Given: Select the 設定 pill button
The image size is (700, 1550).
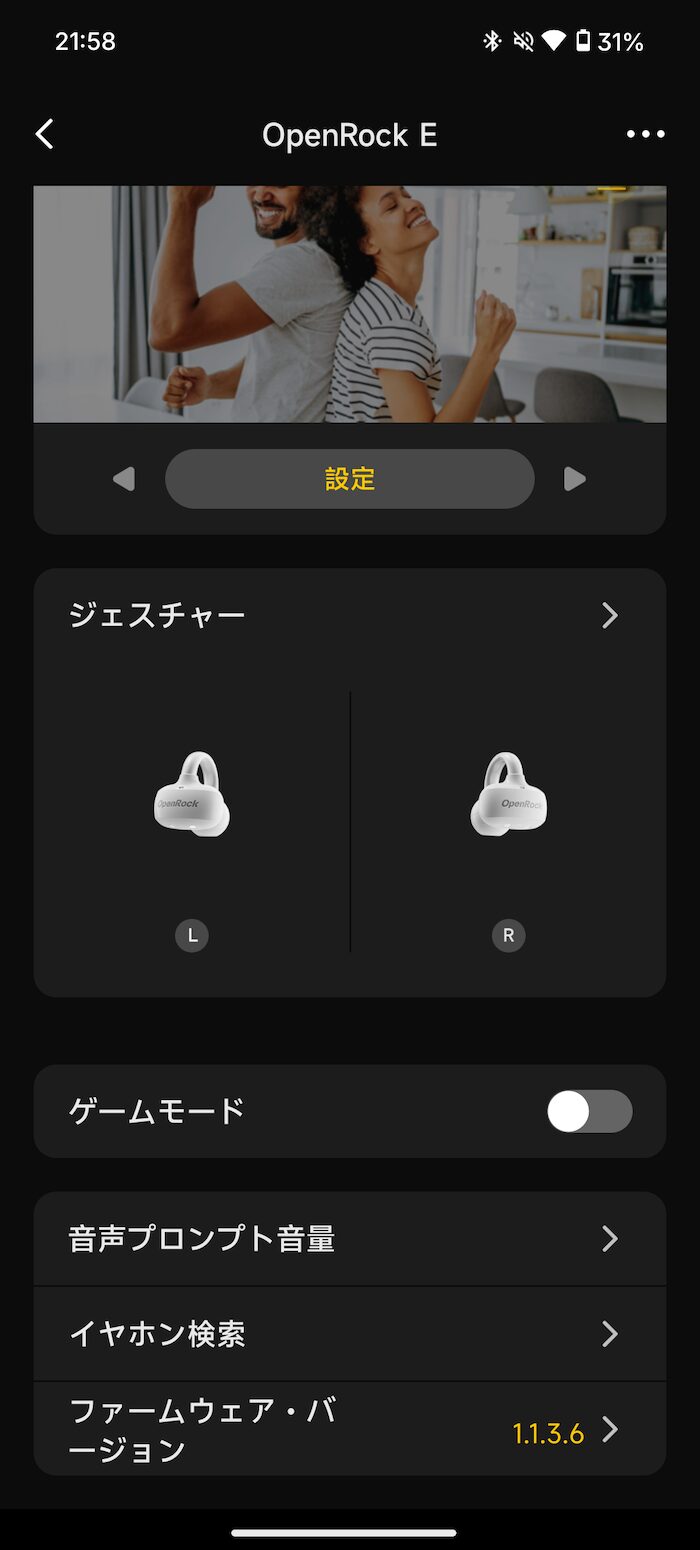Looking at the screenshot, I should pos(349,479).
